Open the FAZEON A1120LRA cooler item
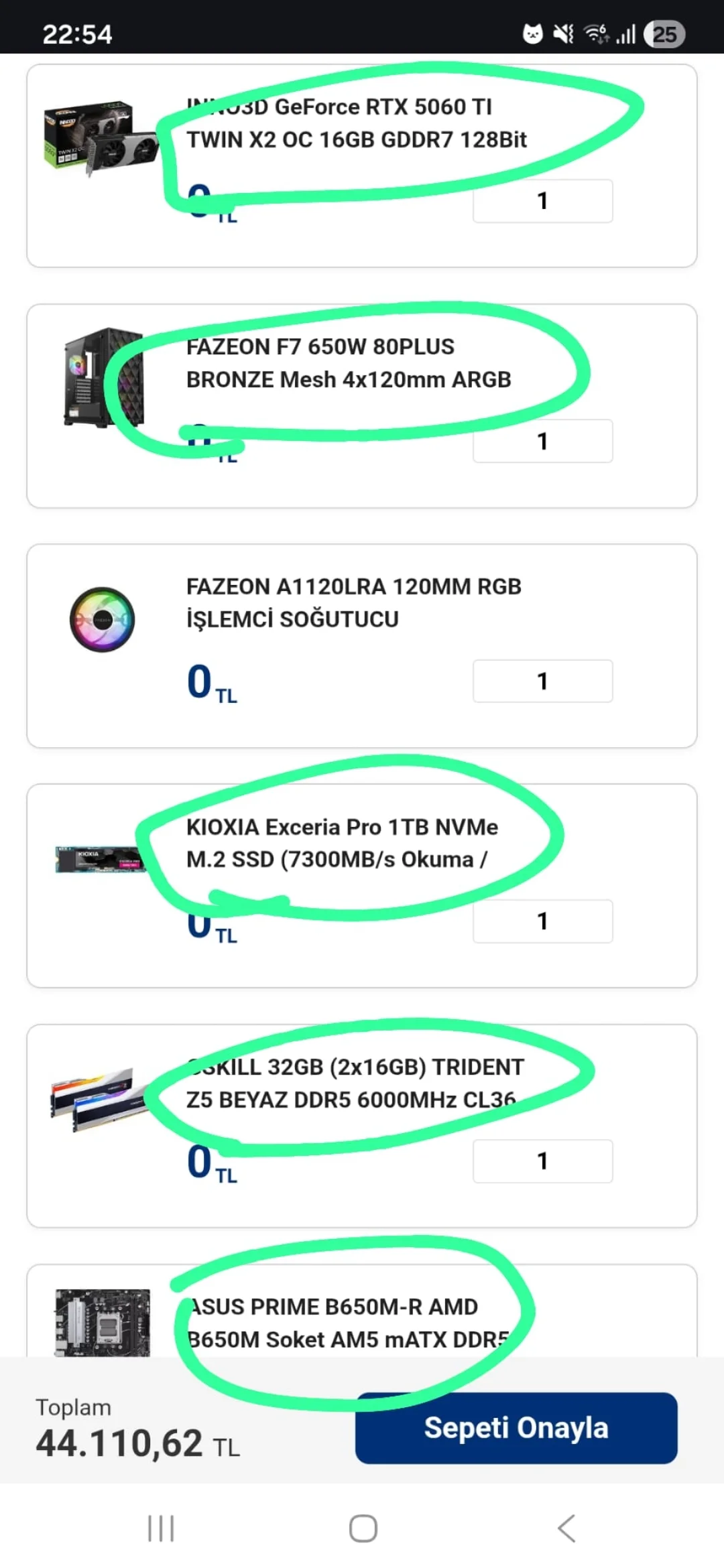724x1568 pixels. [x=353, y=602]
